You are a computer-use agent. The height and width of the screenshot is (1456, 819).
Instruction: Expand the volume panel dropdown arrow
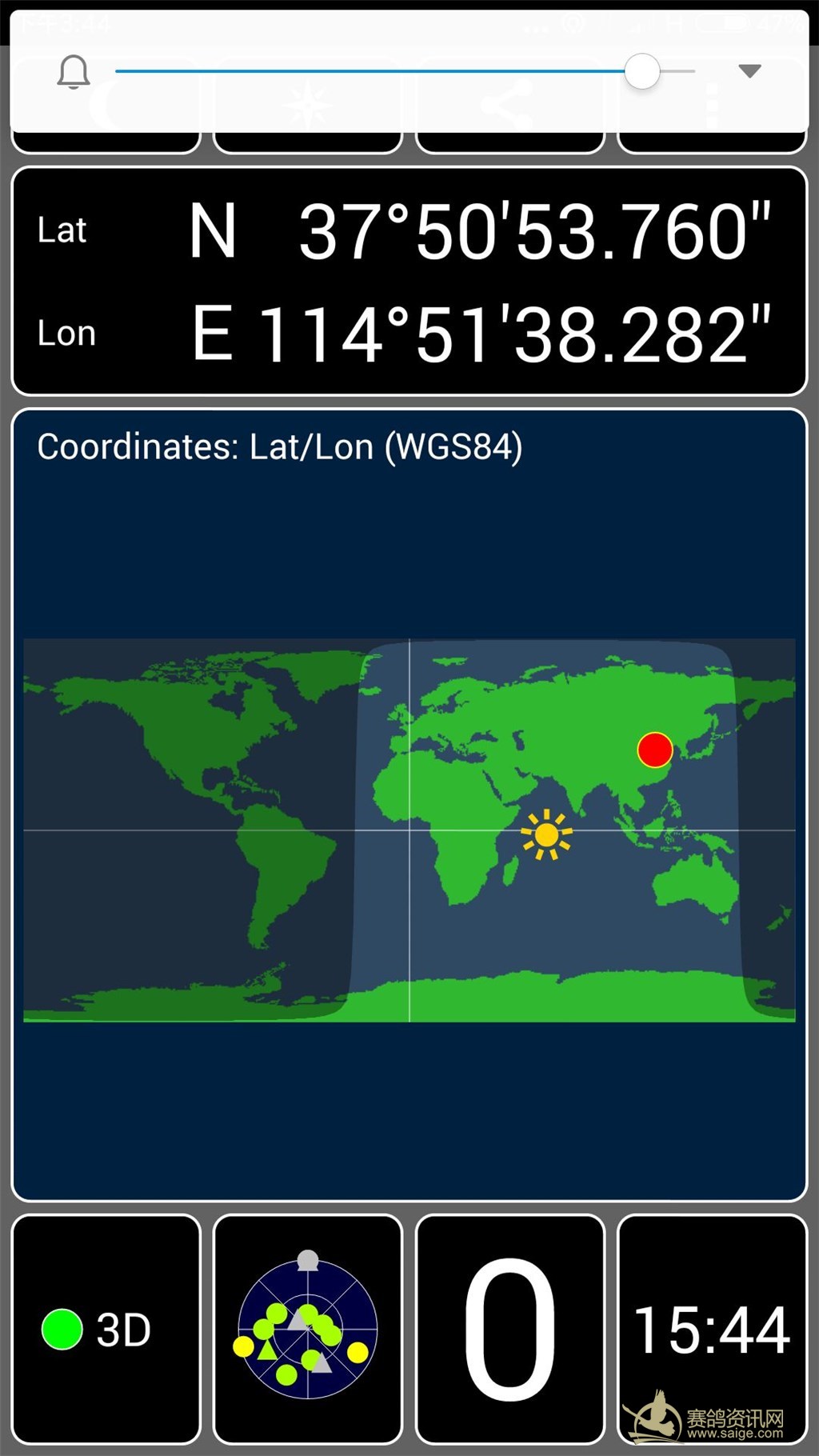(749, 71)
